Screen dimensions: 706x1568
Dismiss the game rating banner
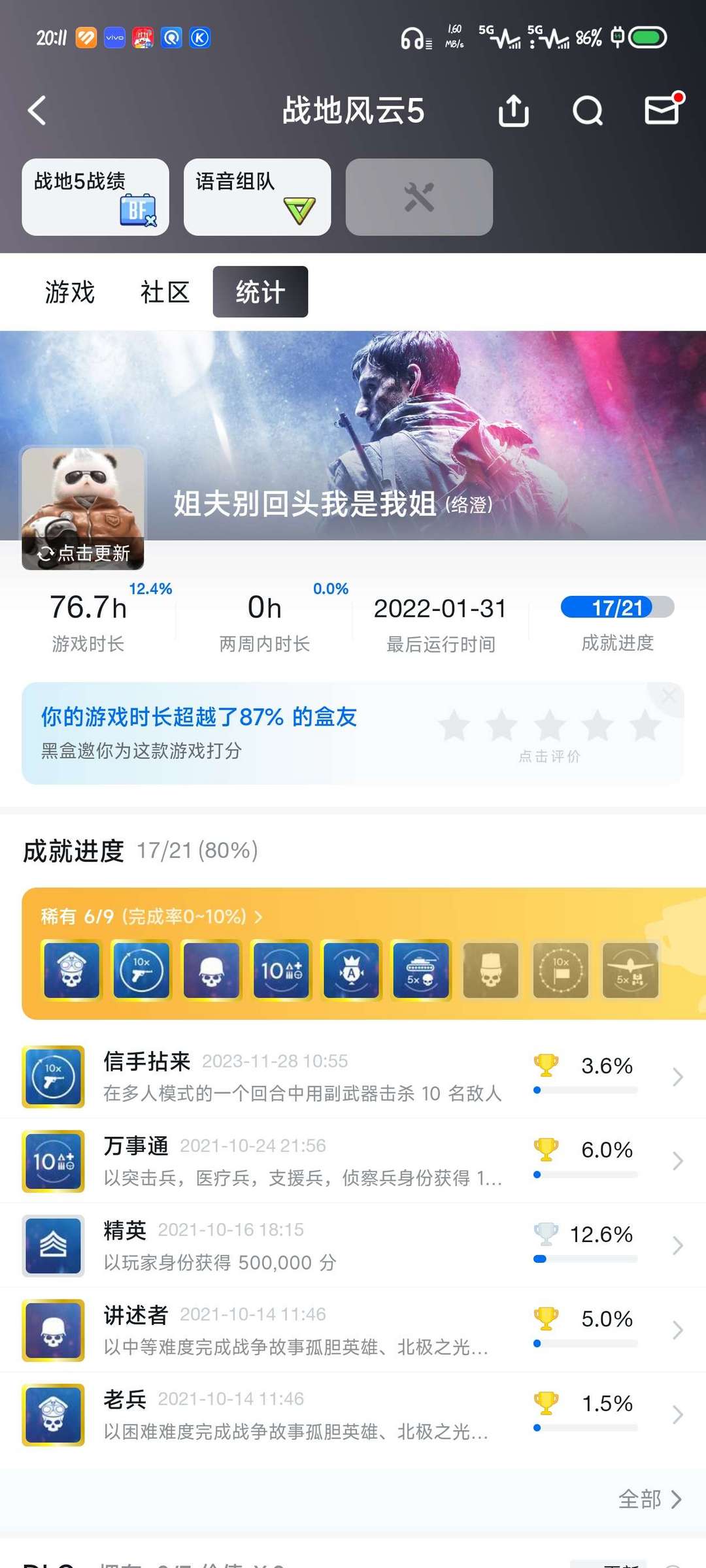coord(668,696)
